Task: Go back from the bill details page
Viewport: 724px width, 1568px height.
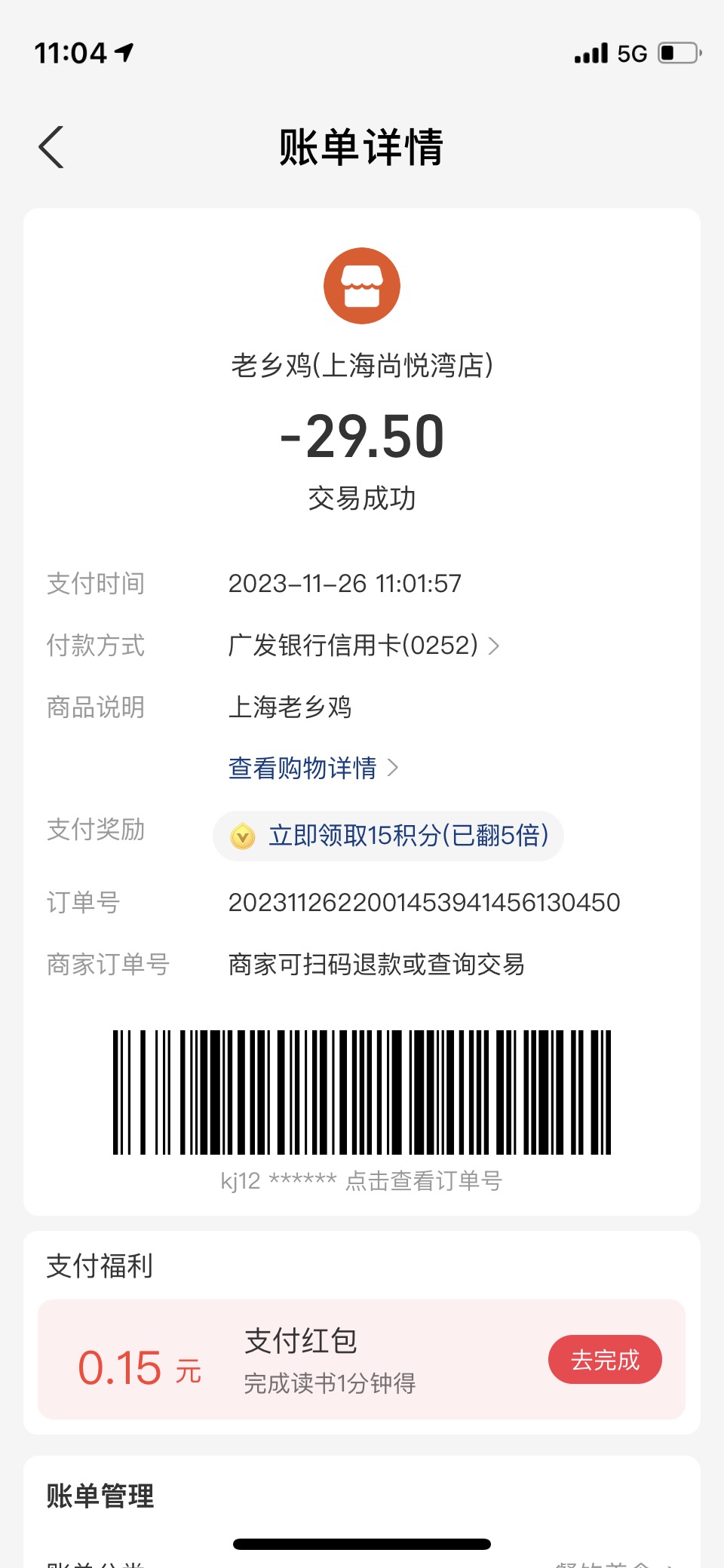Action: (x=51, y=146)
